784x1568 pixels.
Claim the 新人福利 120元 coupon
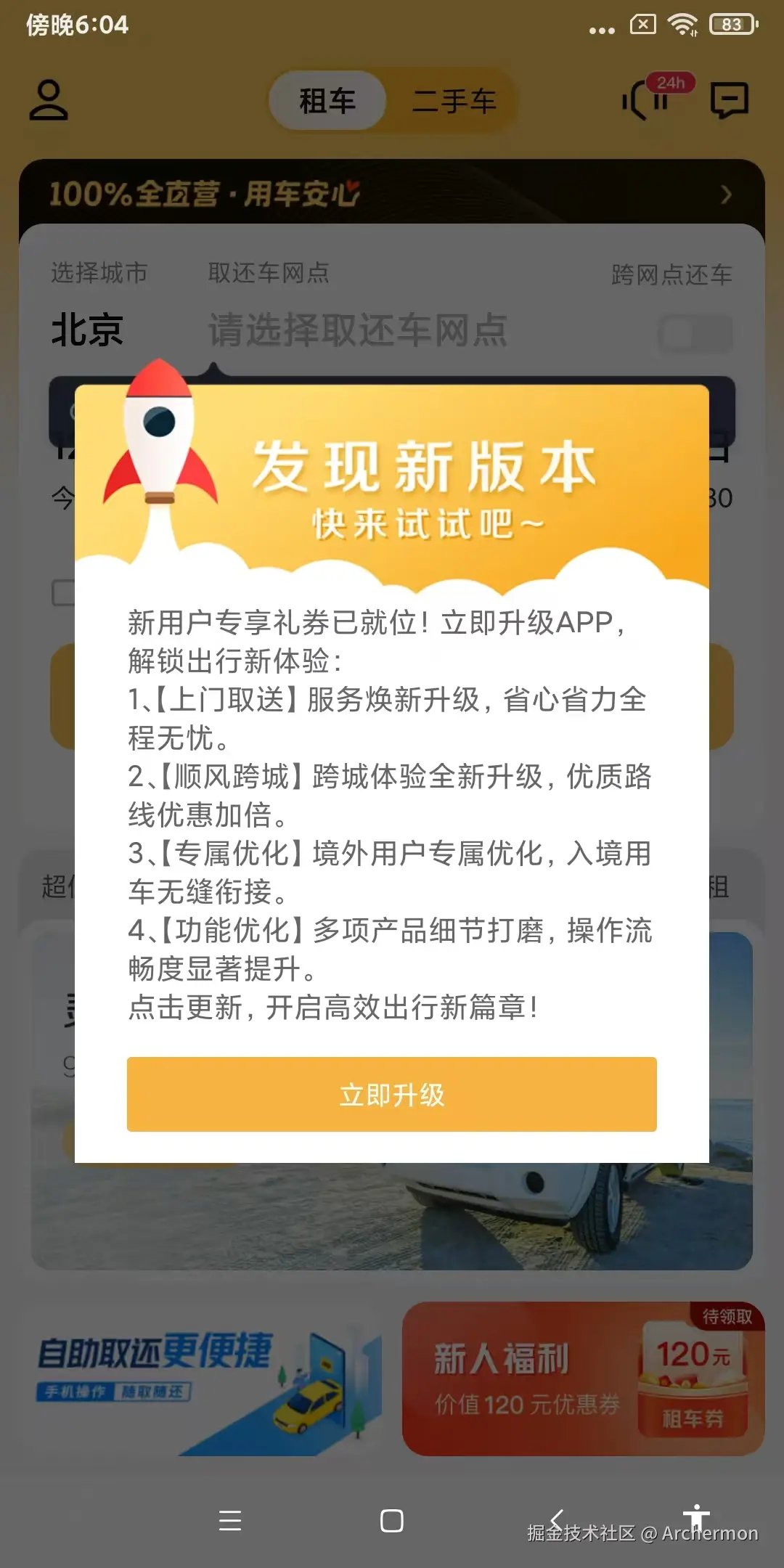[583, 1379]
